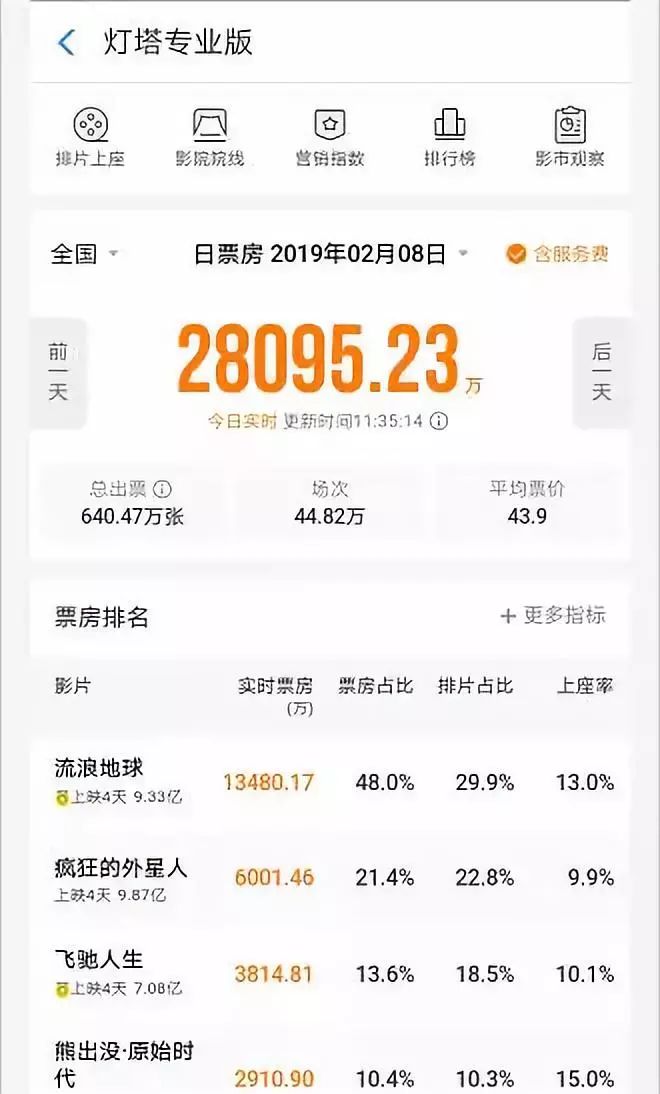660x1094 pixels.
Task: Show info icon next to 总出票
Action: 162,489
